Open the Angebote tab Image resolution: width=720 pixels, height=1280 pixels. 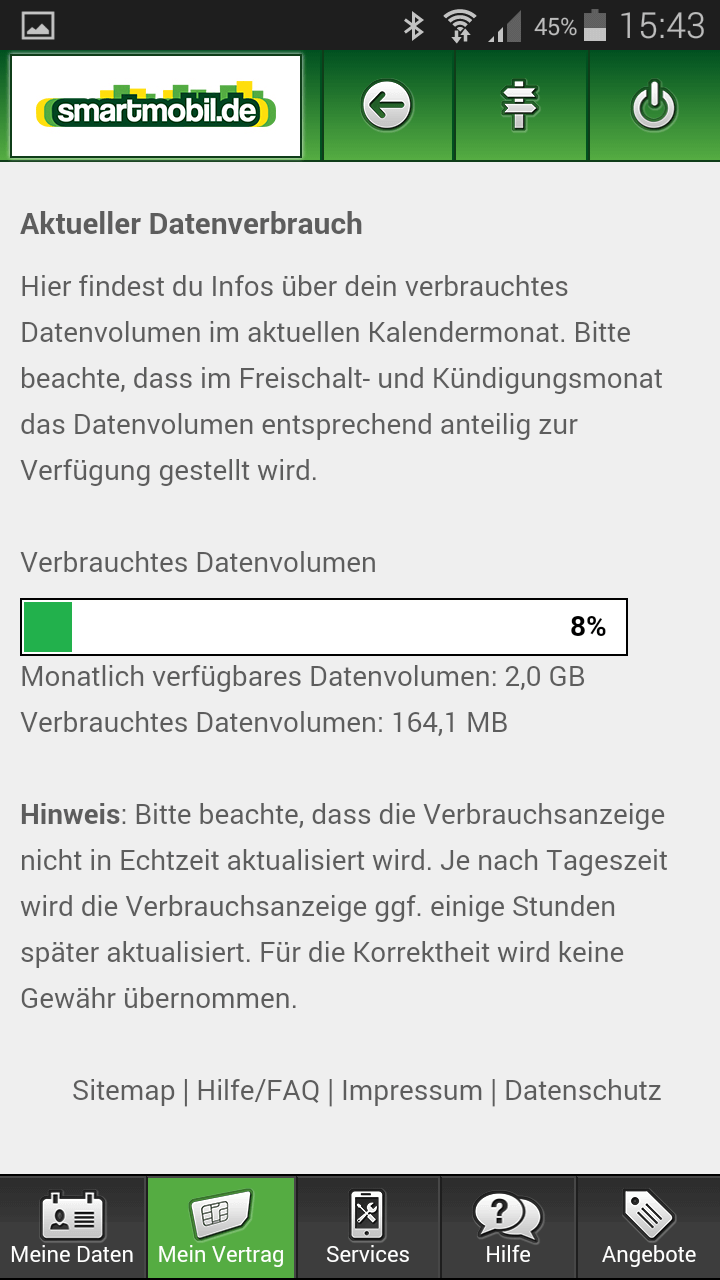(x=649, y=1228)
